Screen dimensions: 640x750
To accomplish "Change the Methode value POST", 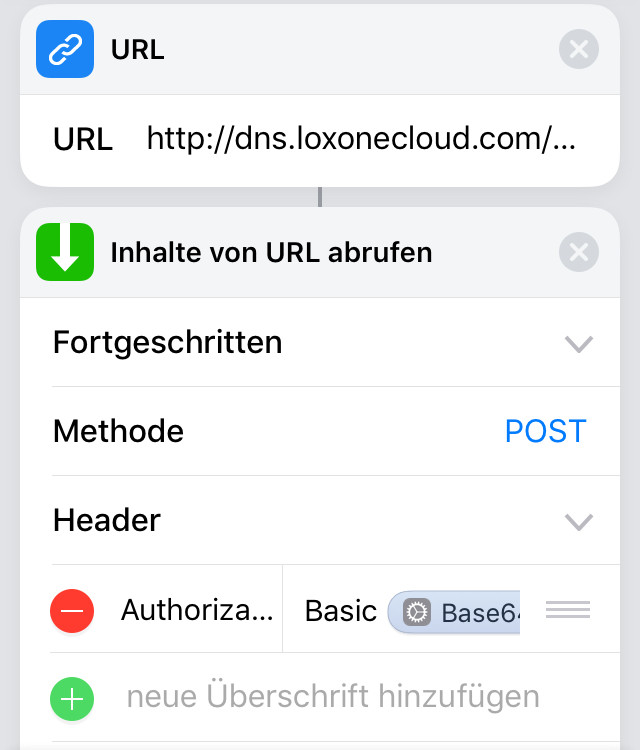I will [545, 431].
